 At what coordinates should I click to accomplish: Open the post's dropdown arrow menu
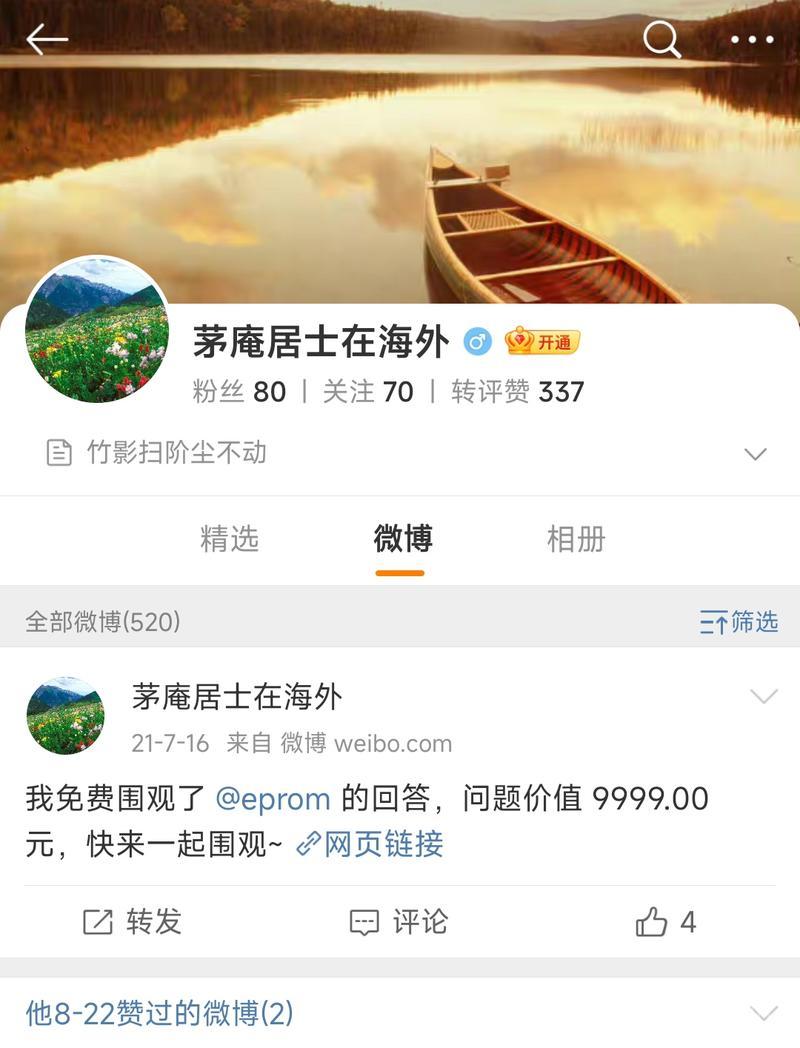pyautogui.click(x=763, y=696)
